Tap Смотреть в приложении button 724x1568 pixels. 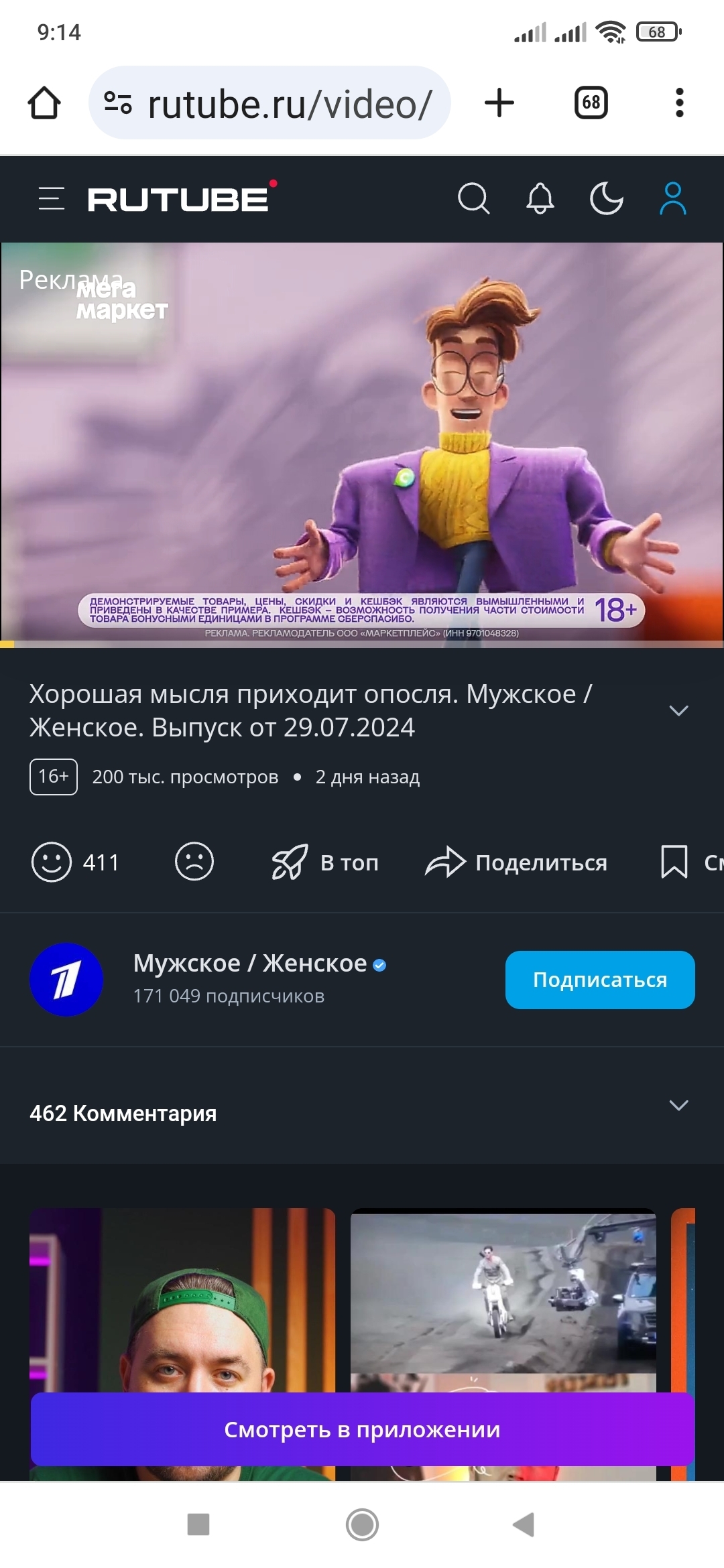click(x=363, y=1429)
